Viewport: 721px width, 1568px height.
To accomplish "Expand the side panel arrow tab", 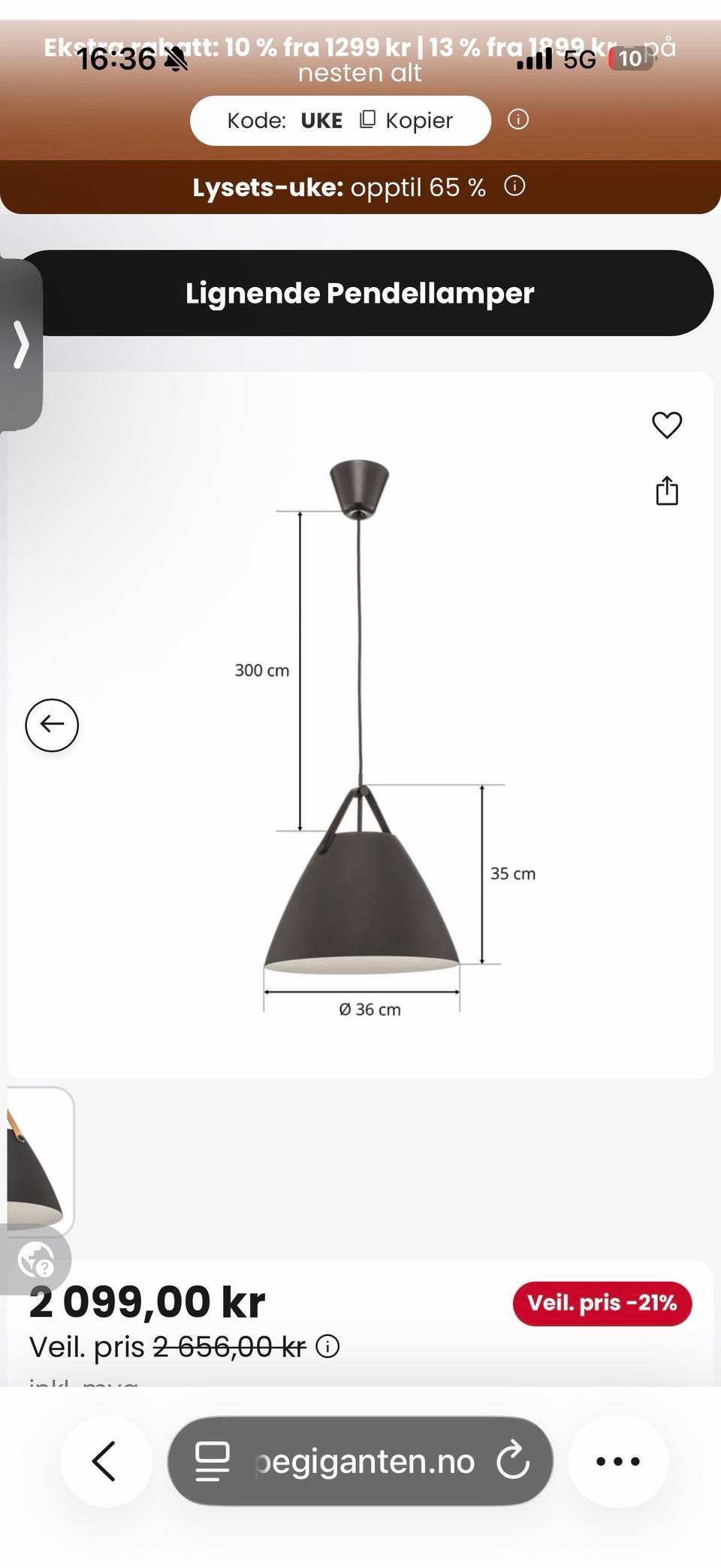I will (x=20, y=345).
